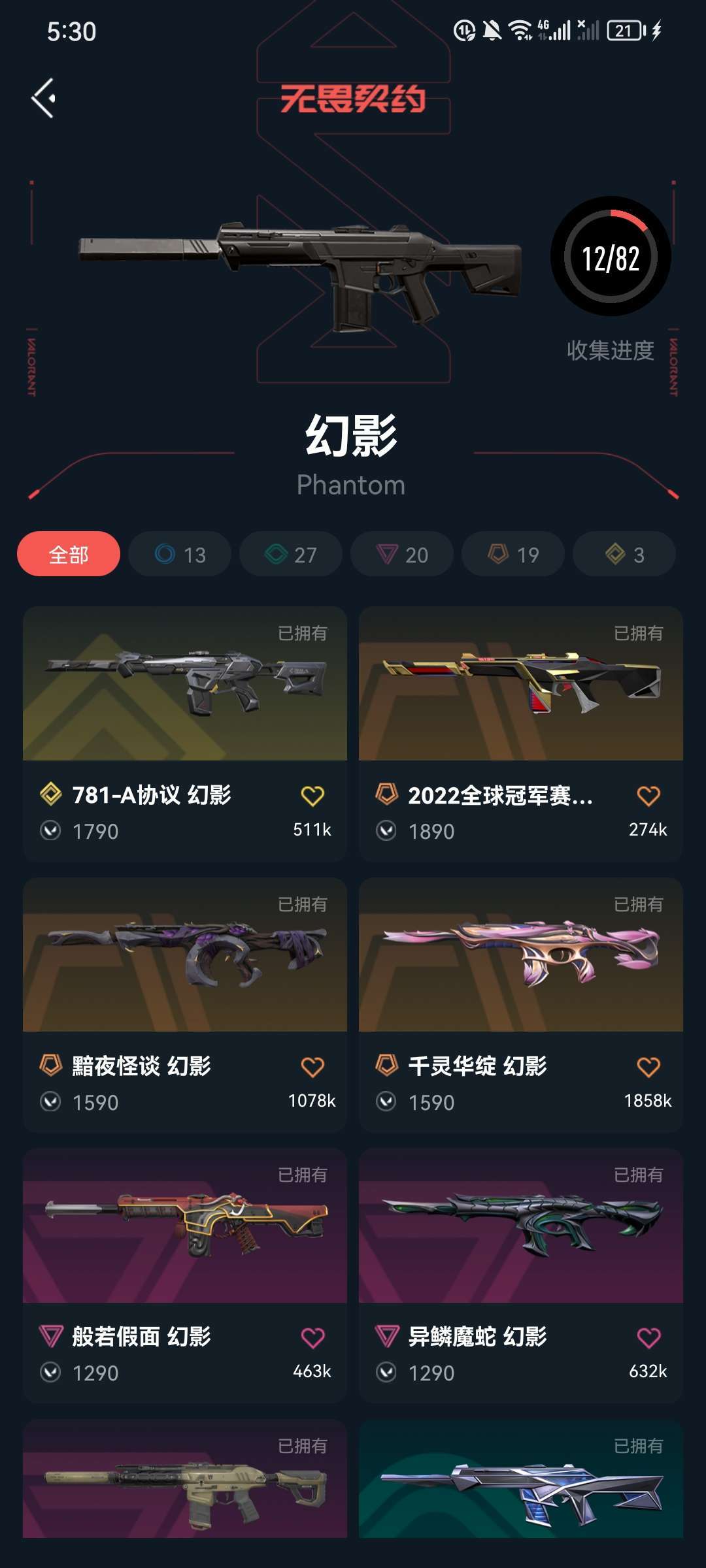
Task: Like the 千灵华绽 幻影 skin
Action: [x=648, y=1067]
